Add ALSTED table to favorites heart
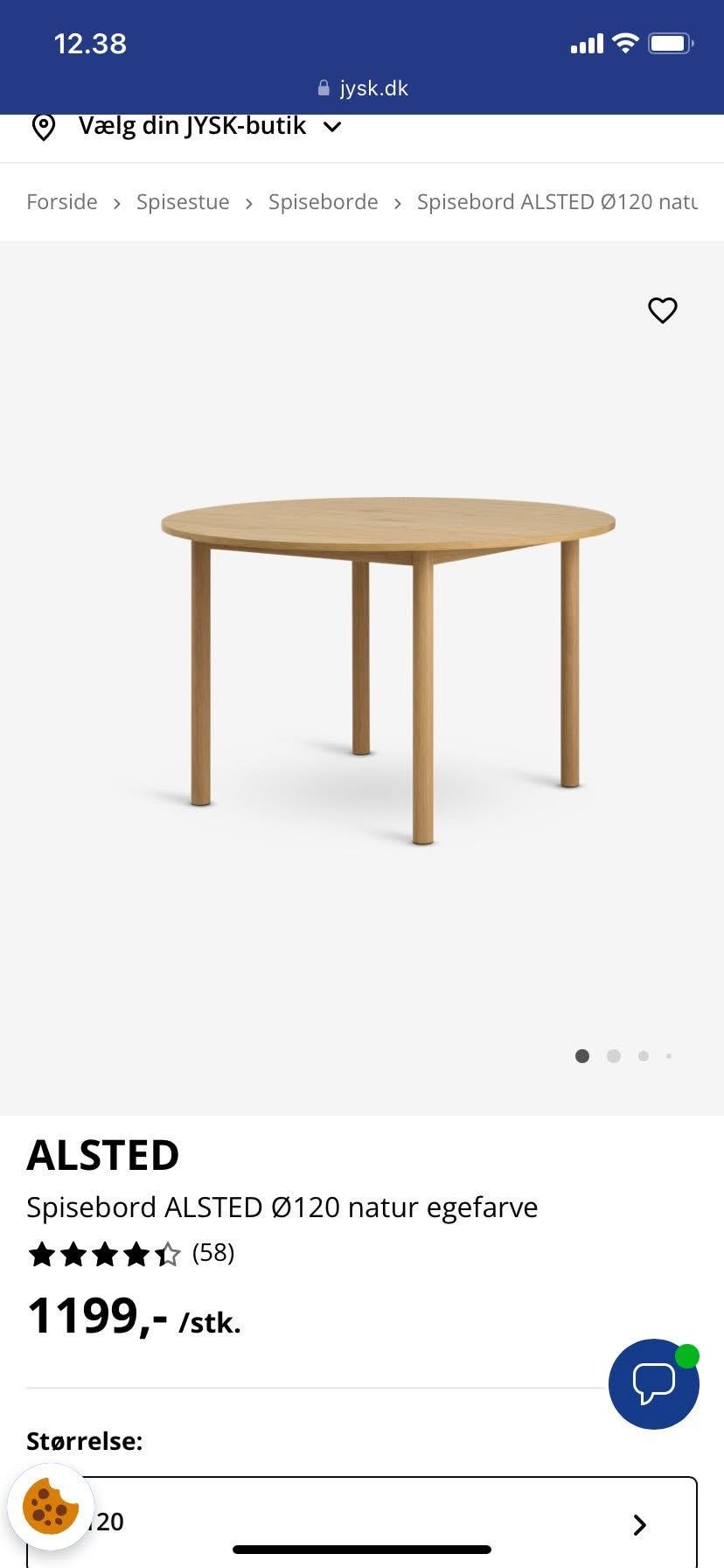 click(662, 310)
